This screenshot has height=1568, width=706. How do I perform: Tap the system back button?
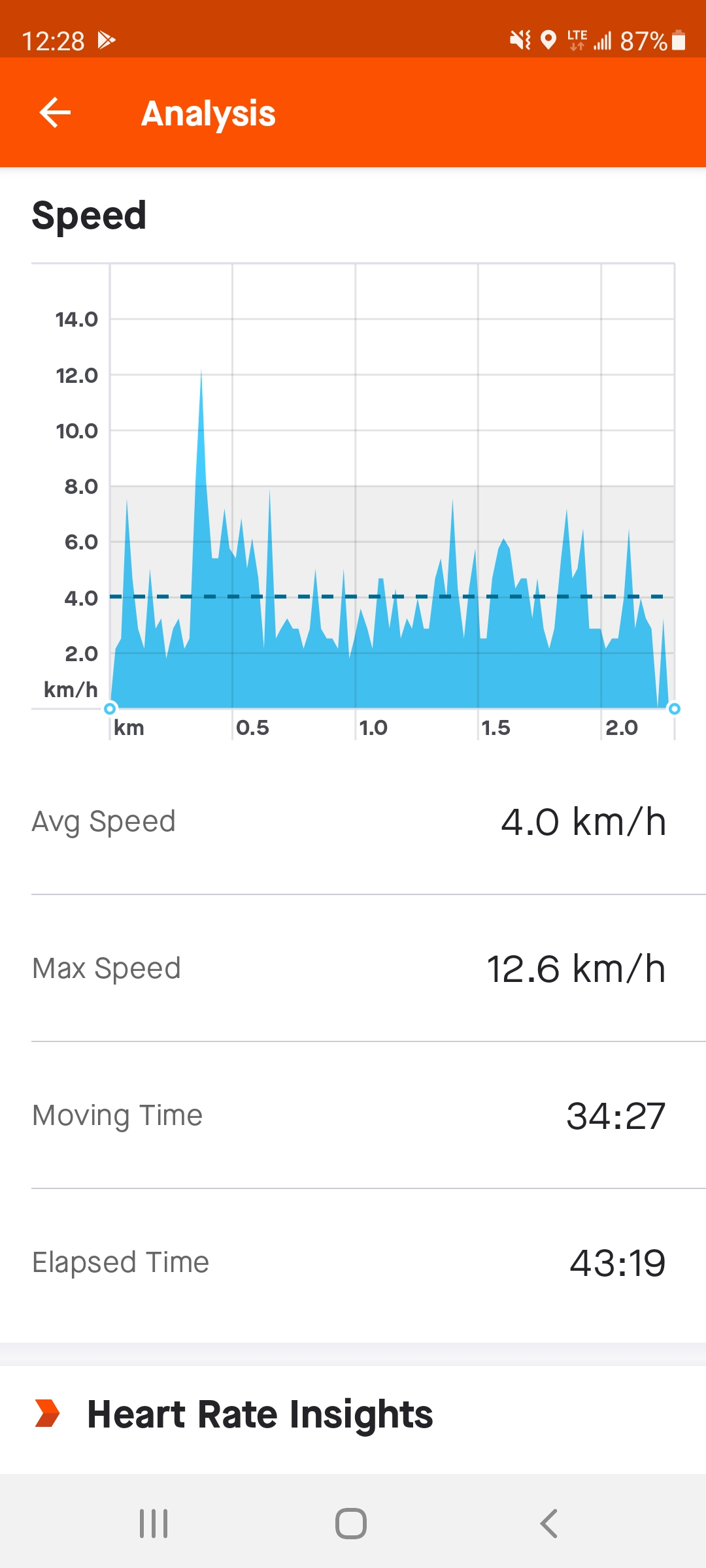[x=549, y=1524]
